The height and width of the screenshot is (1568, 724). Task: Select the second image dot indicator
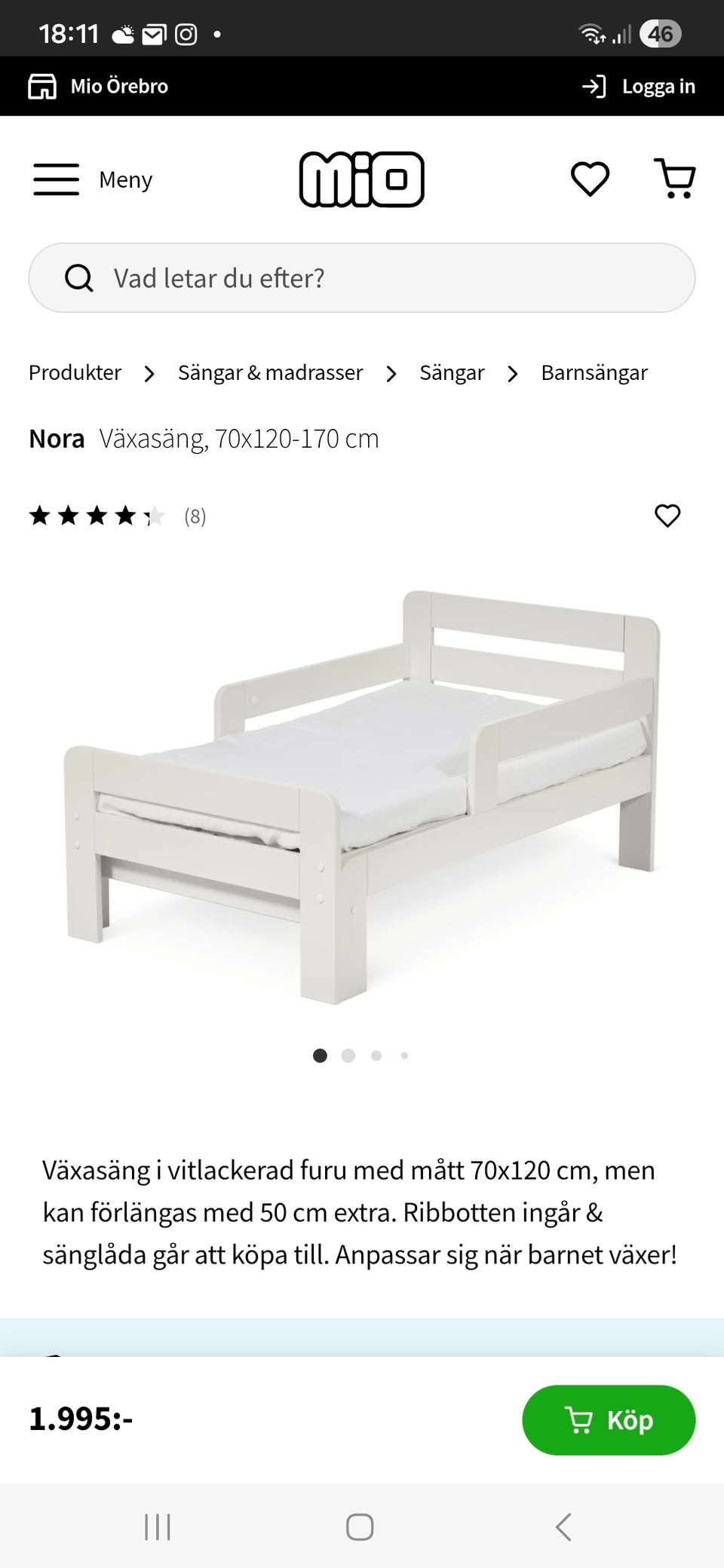click(x=348, y=1055)
